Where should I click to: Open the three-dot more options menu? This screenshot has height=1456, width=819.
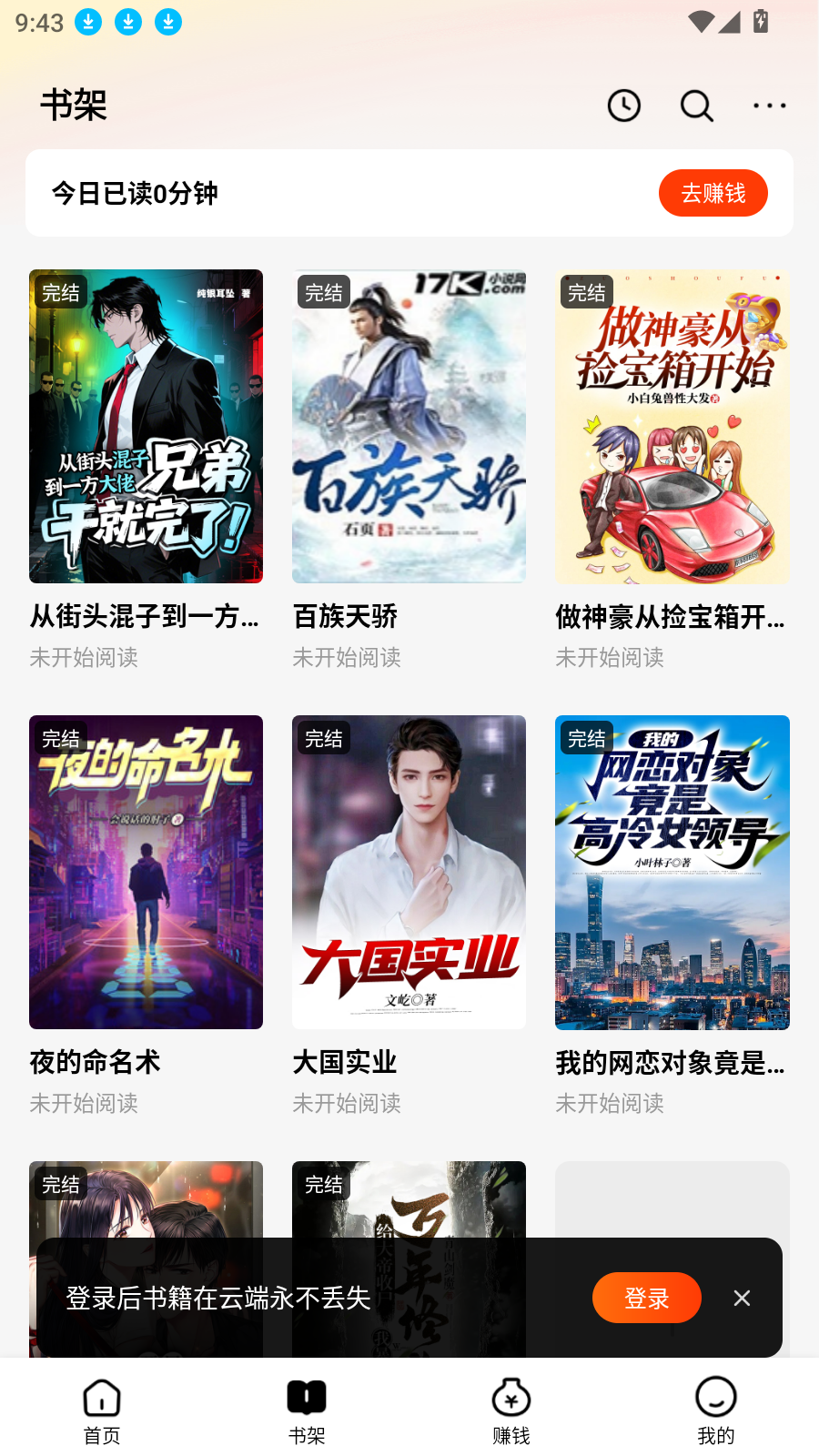click(769, 106)
